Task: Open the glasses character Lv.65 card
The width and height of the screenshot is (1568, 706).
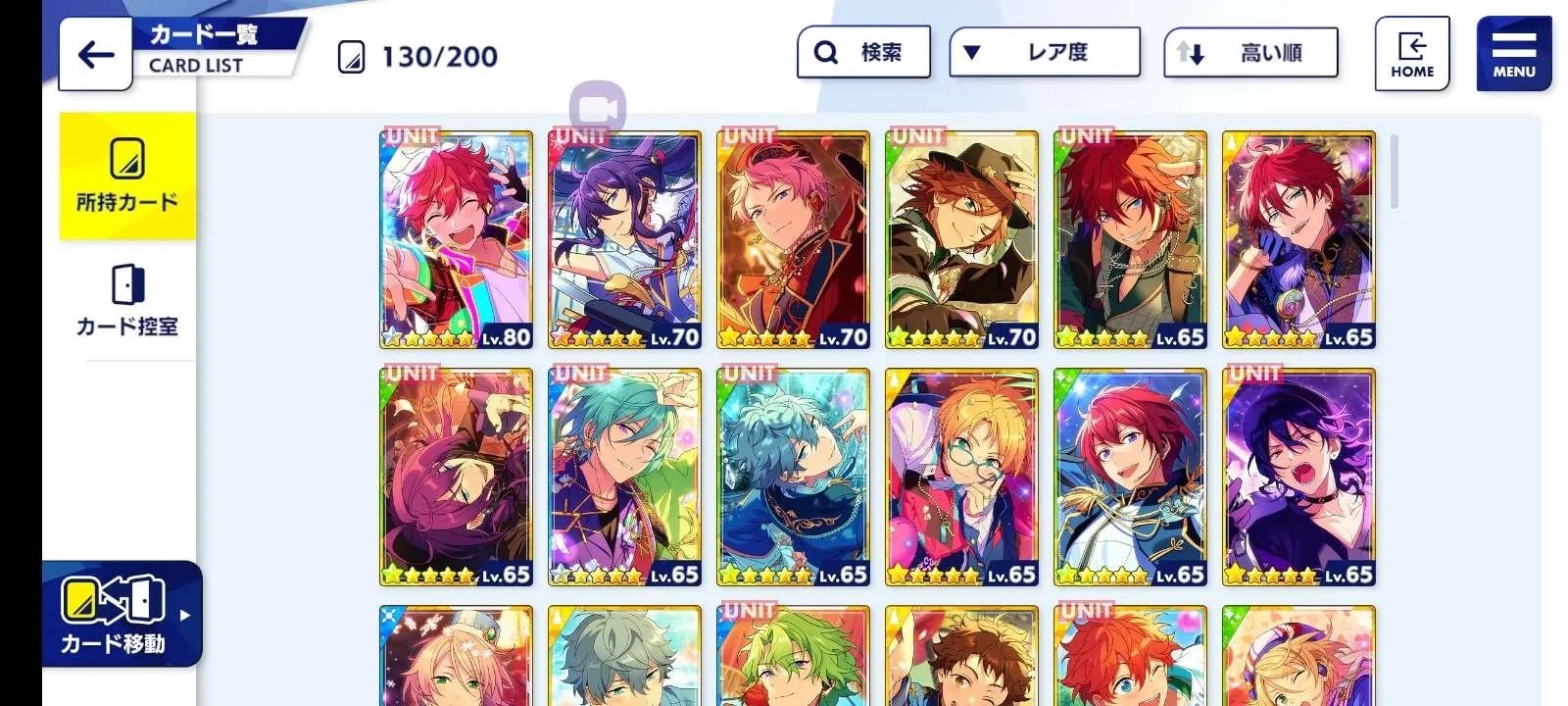Action: click(961, 477)
